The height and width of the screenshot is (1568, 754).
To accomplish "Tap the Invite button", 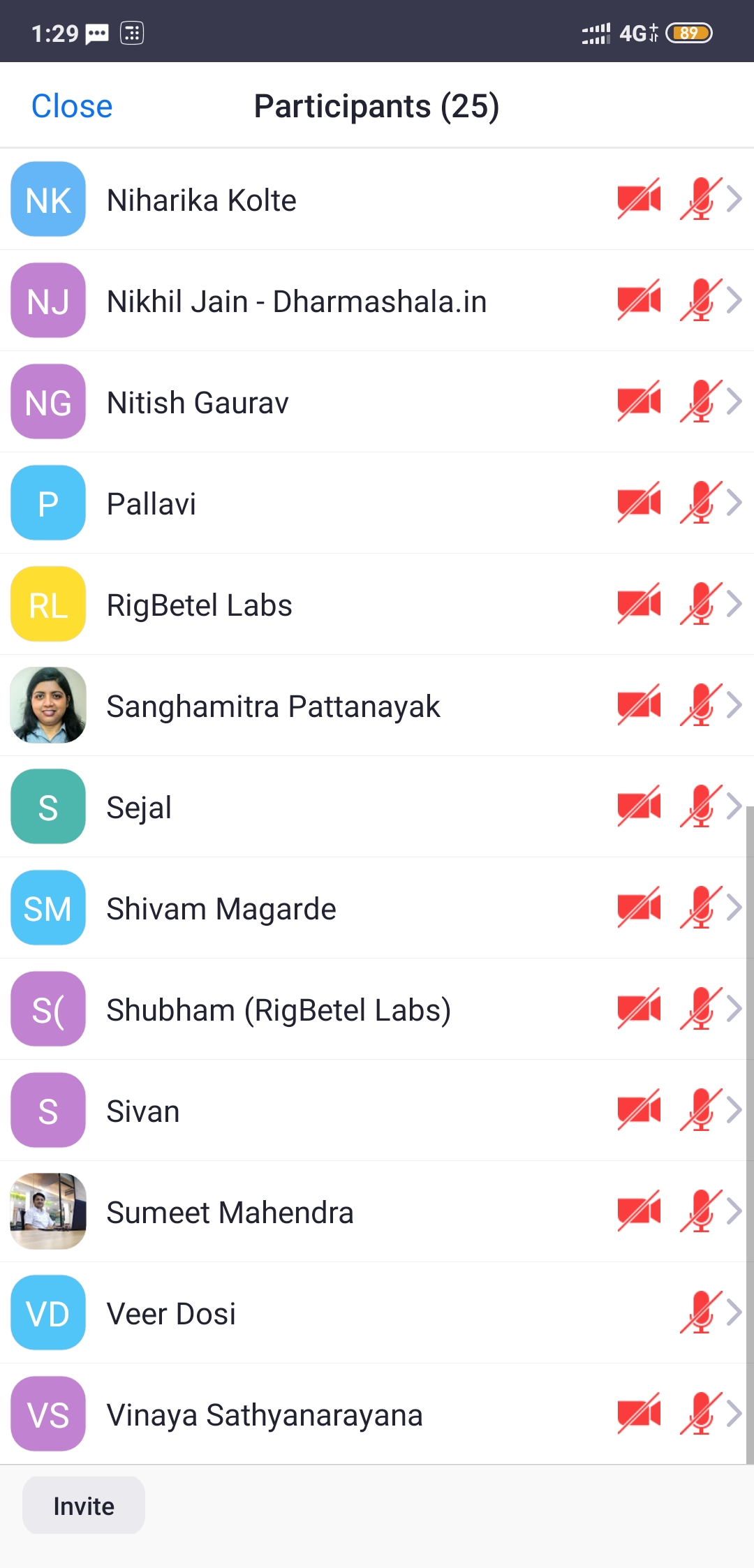I will (x=84, y=1506).
